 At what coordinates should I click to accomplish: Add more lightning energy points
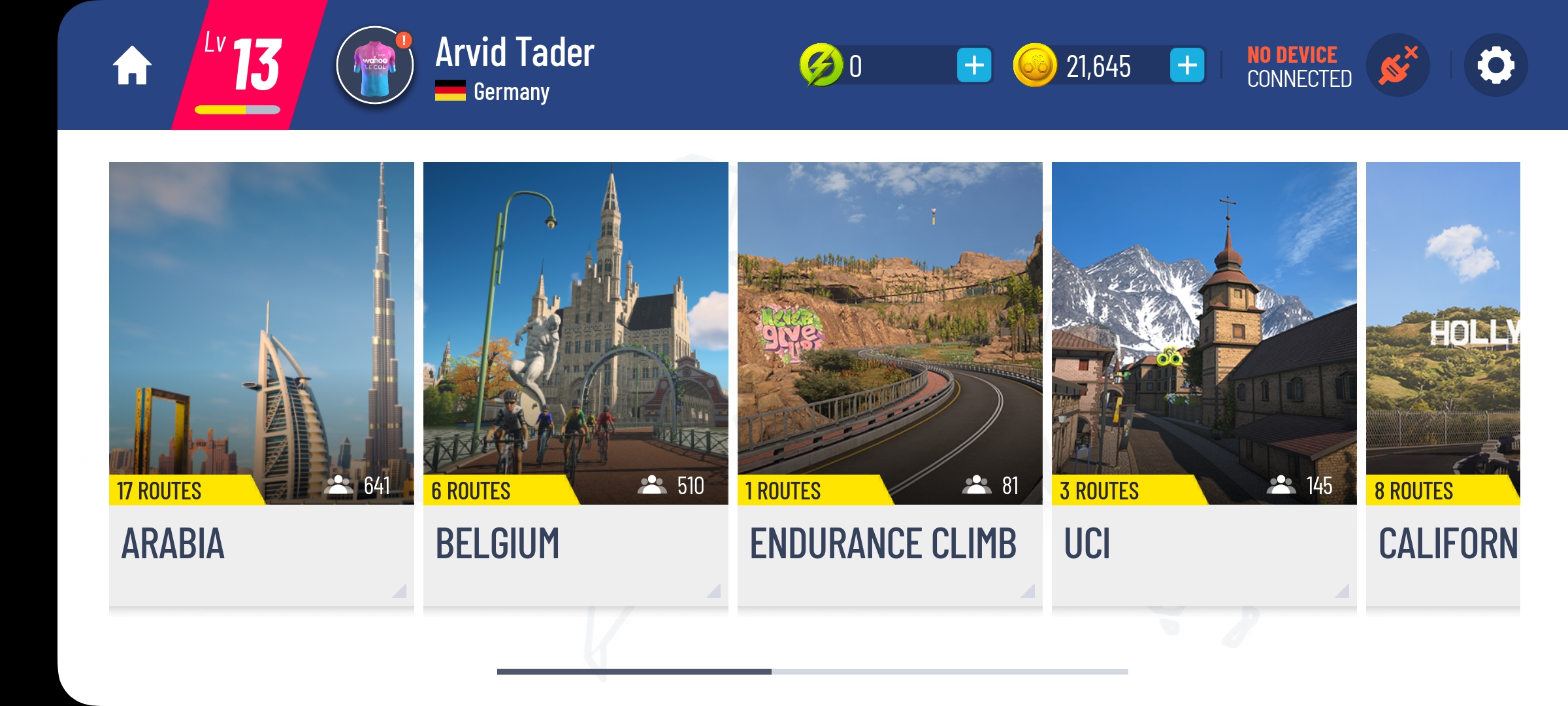click(x=974, y=65)
